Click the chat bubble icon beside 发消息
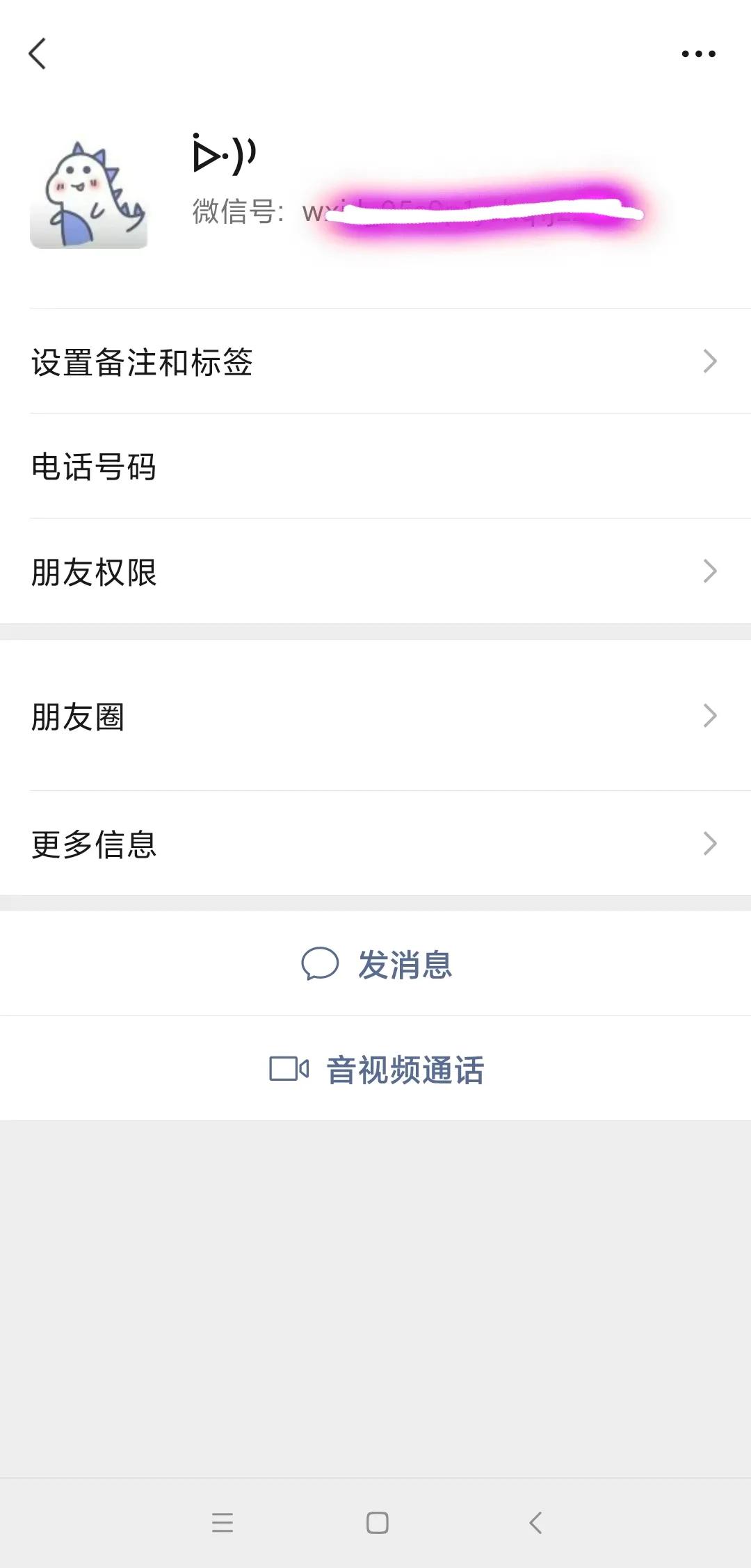Viewport: 751px width, 1568px height. tap(321, 963)
